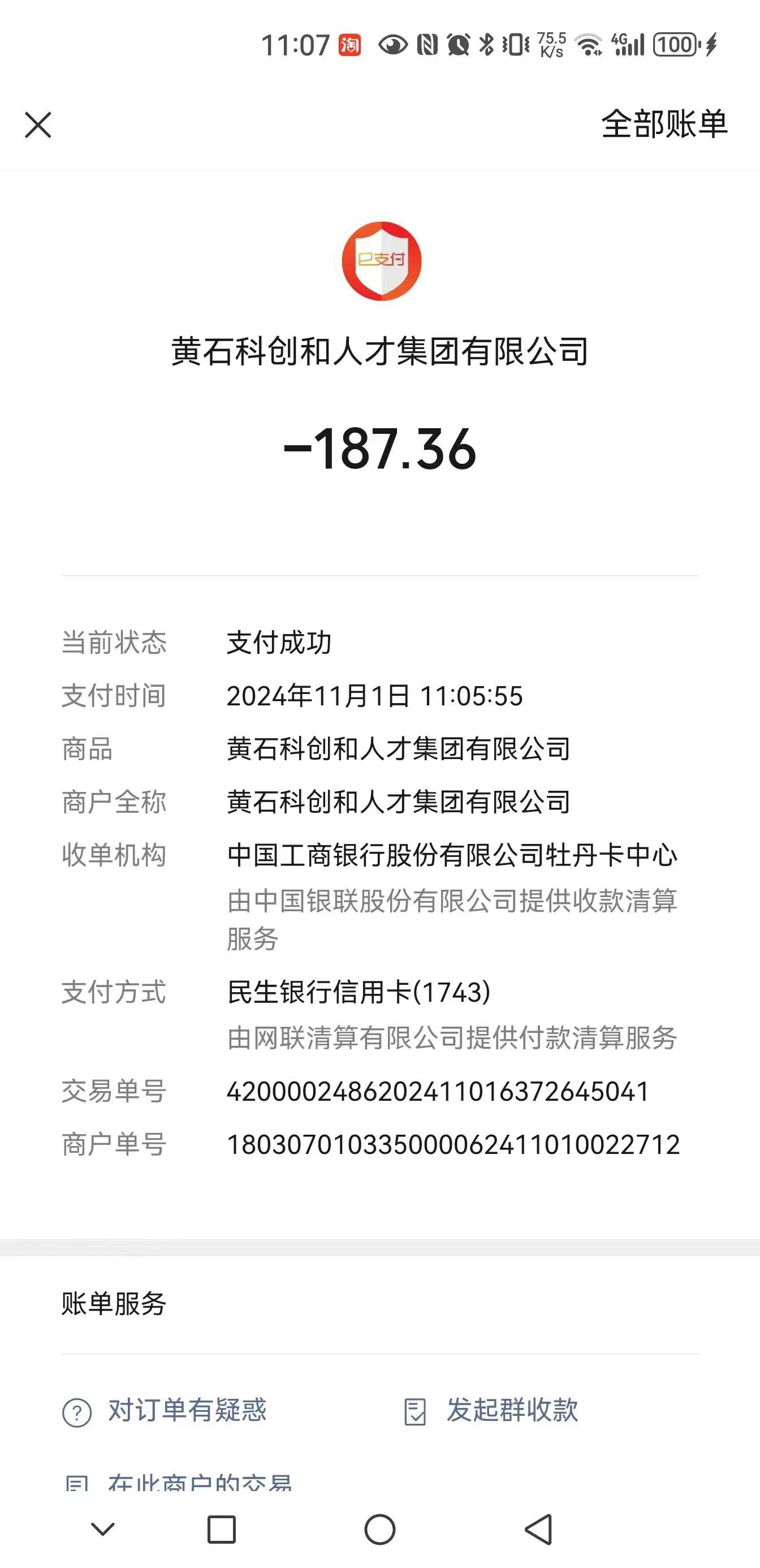Open recent apps with the square button

tap(222, 1529)
